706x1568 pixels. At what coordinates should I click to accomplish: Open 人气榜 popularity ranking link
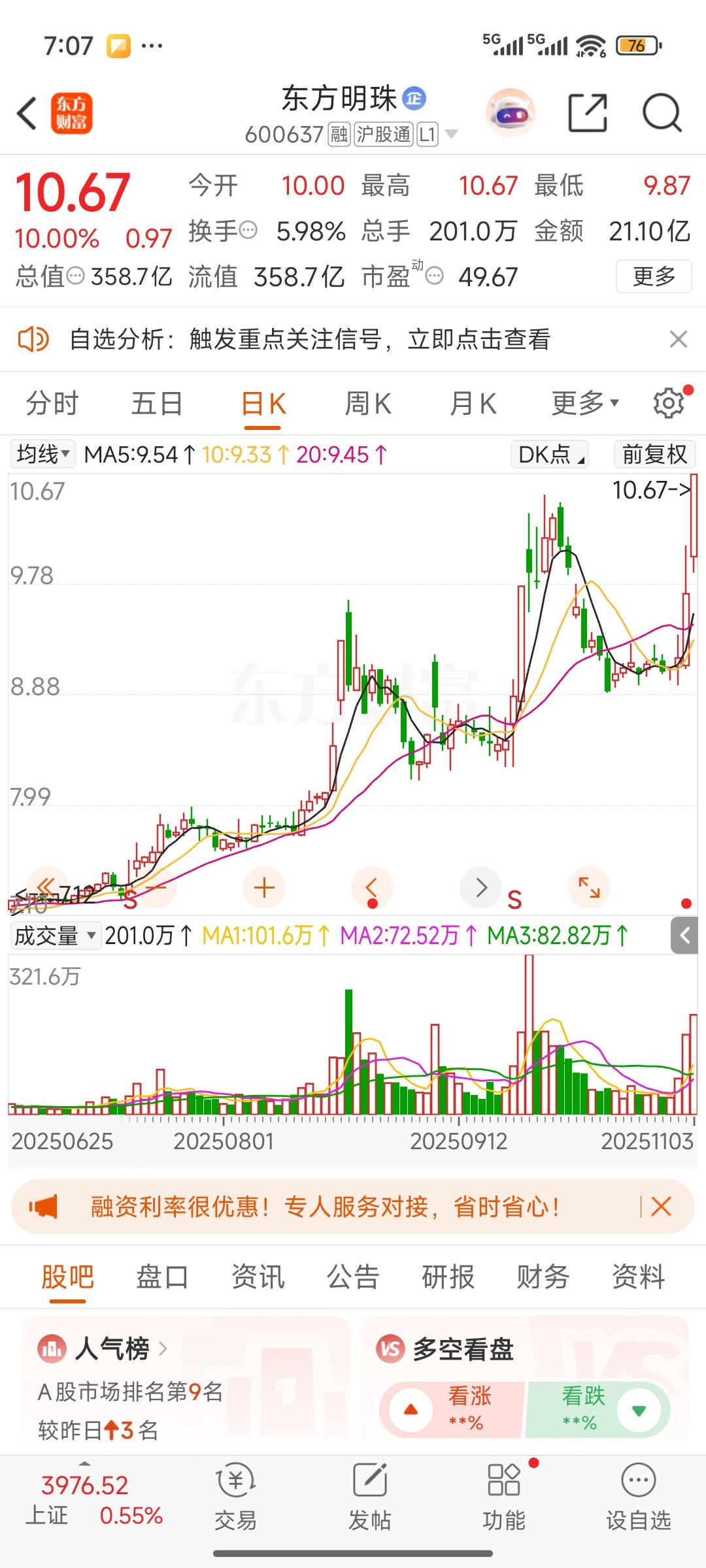tap(111, 1347)
